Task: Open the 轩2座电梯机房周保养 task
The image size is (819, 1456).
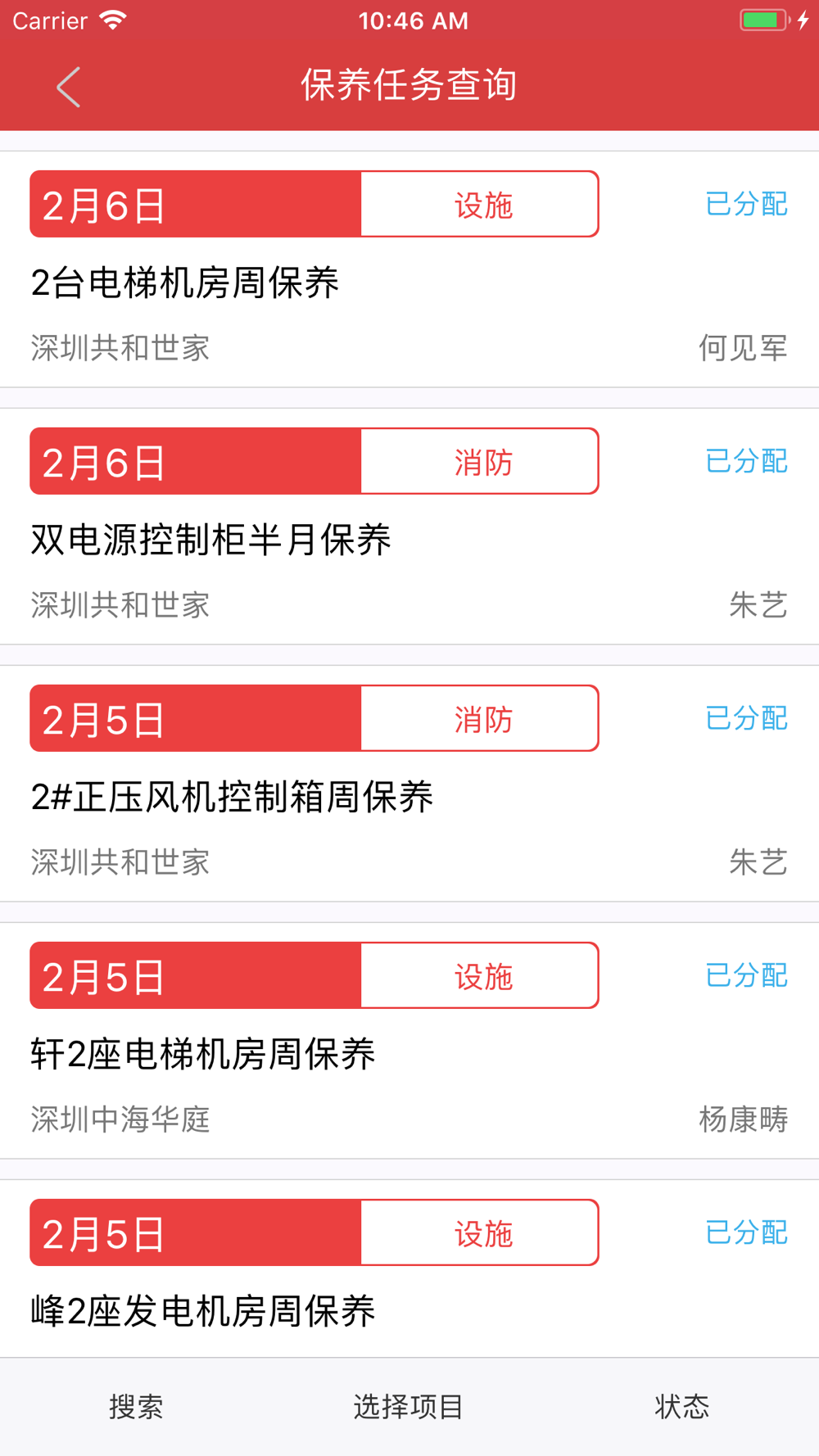Action: tap(409, 1041)
